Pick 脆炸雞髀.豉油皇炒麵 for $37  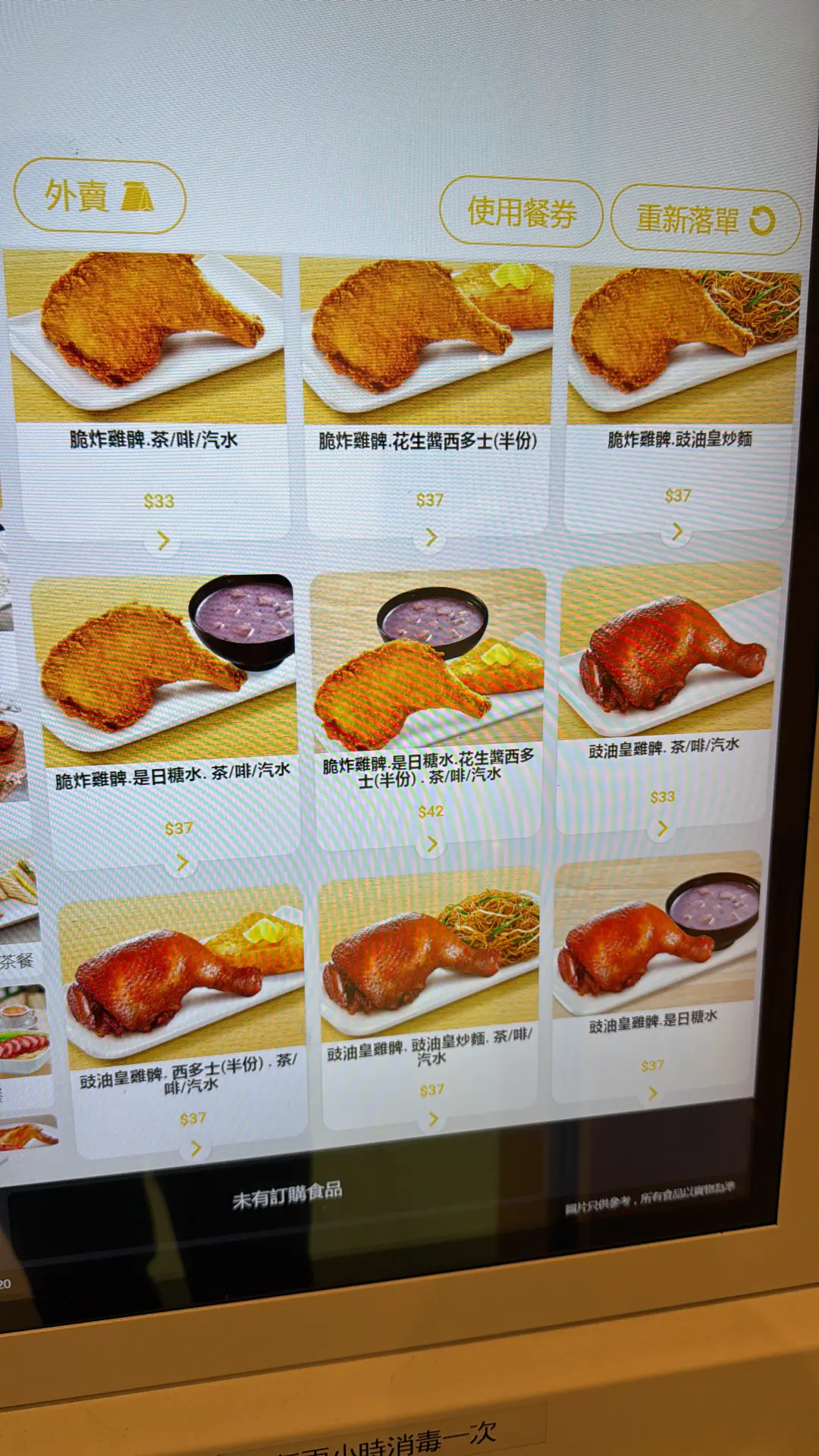click(x=680, y=394)
